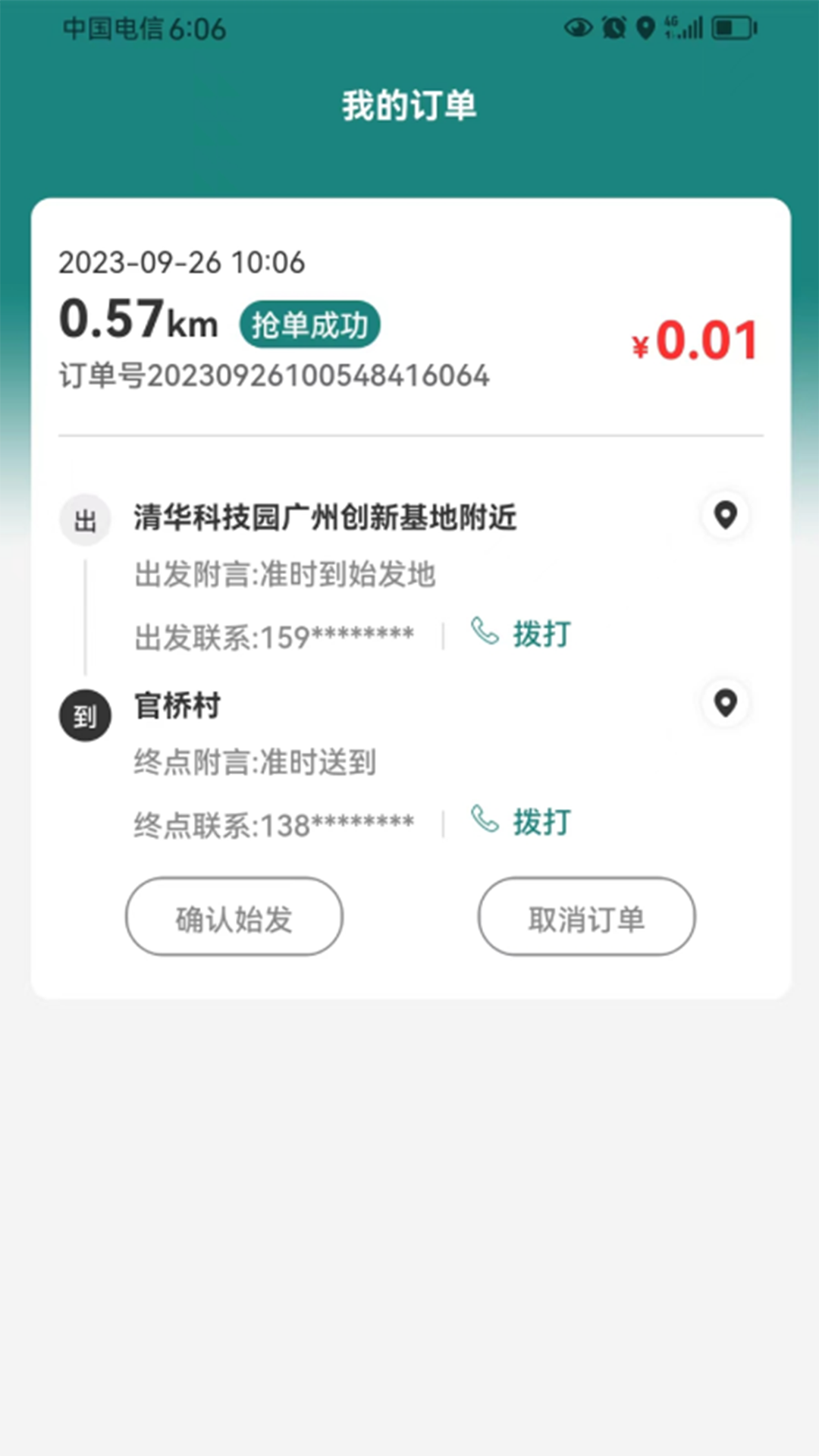Tap 确认始发 to confirm departure
The width and height of the screenshot is (819, 1456).
tap(234, 917)
